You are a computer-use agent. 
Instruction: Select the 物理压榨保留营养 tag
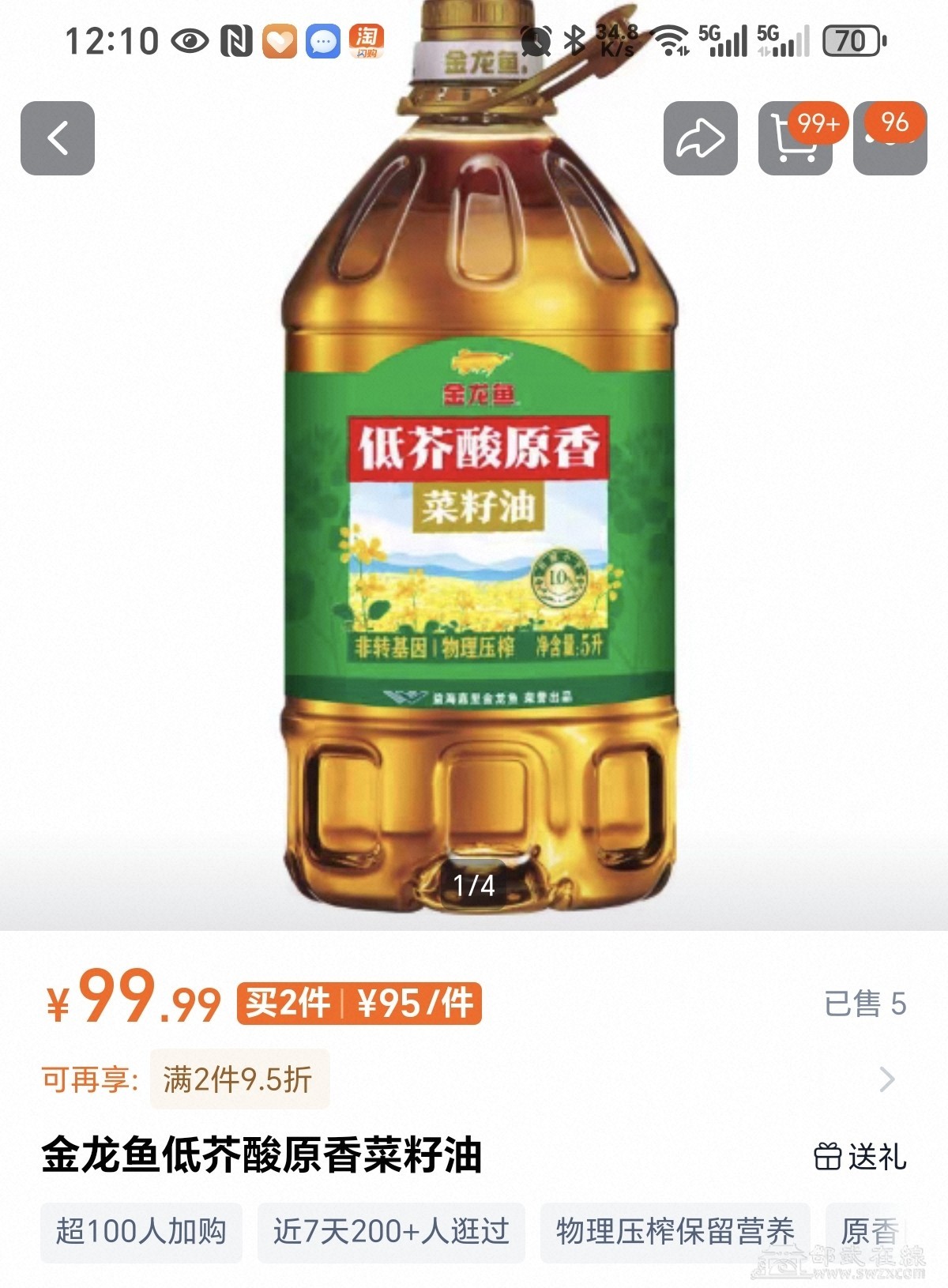click(x=675, y=1231)
